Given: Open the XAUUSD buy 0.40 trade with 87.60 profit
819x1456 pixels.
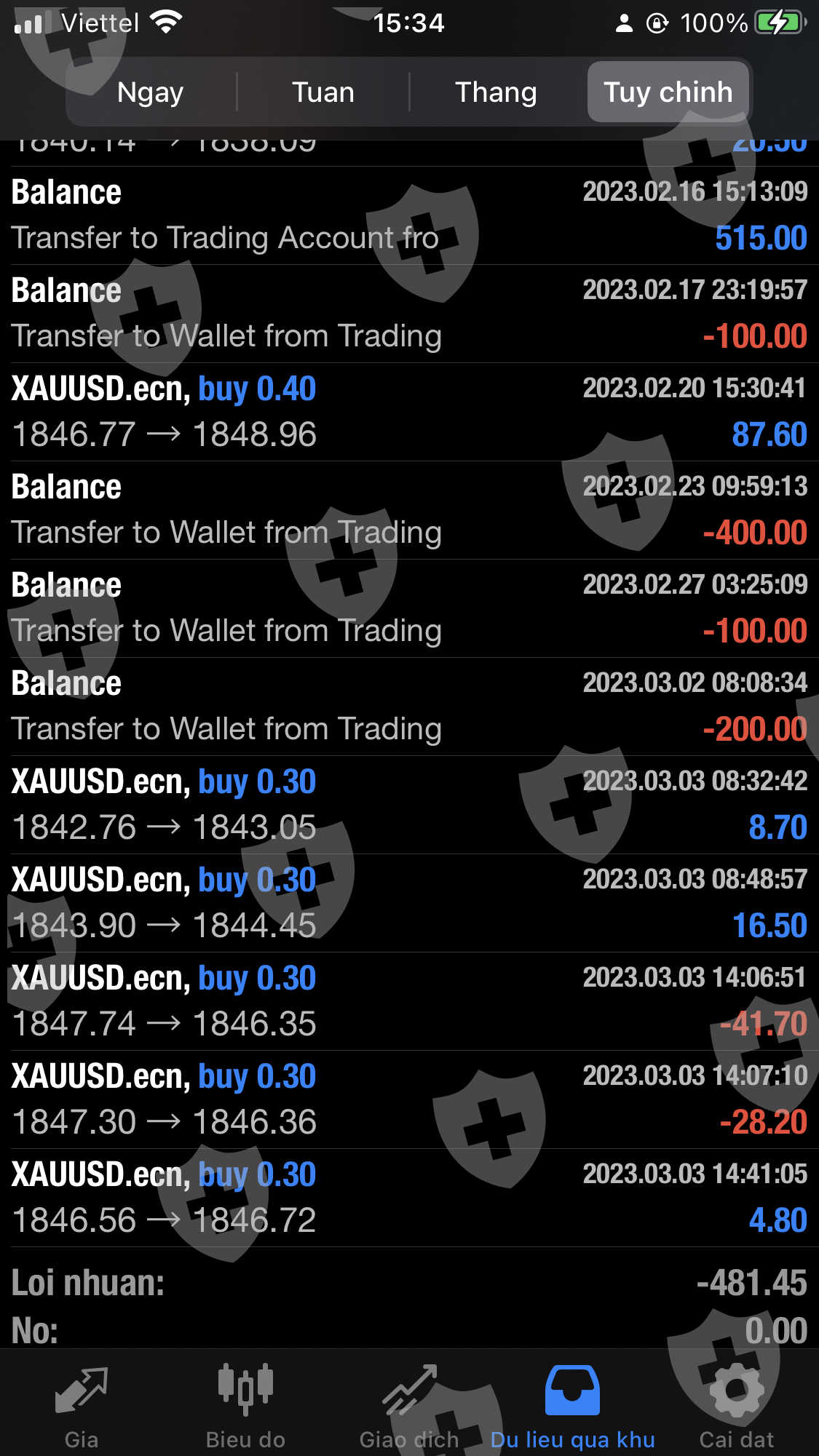Looking at the screenshot, I should (x=409, y=412).
